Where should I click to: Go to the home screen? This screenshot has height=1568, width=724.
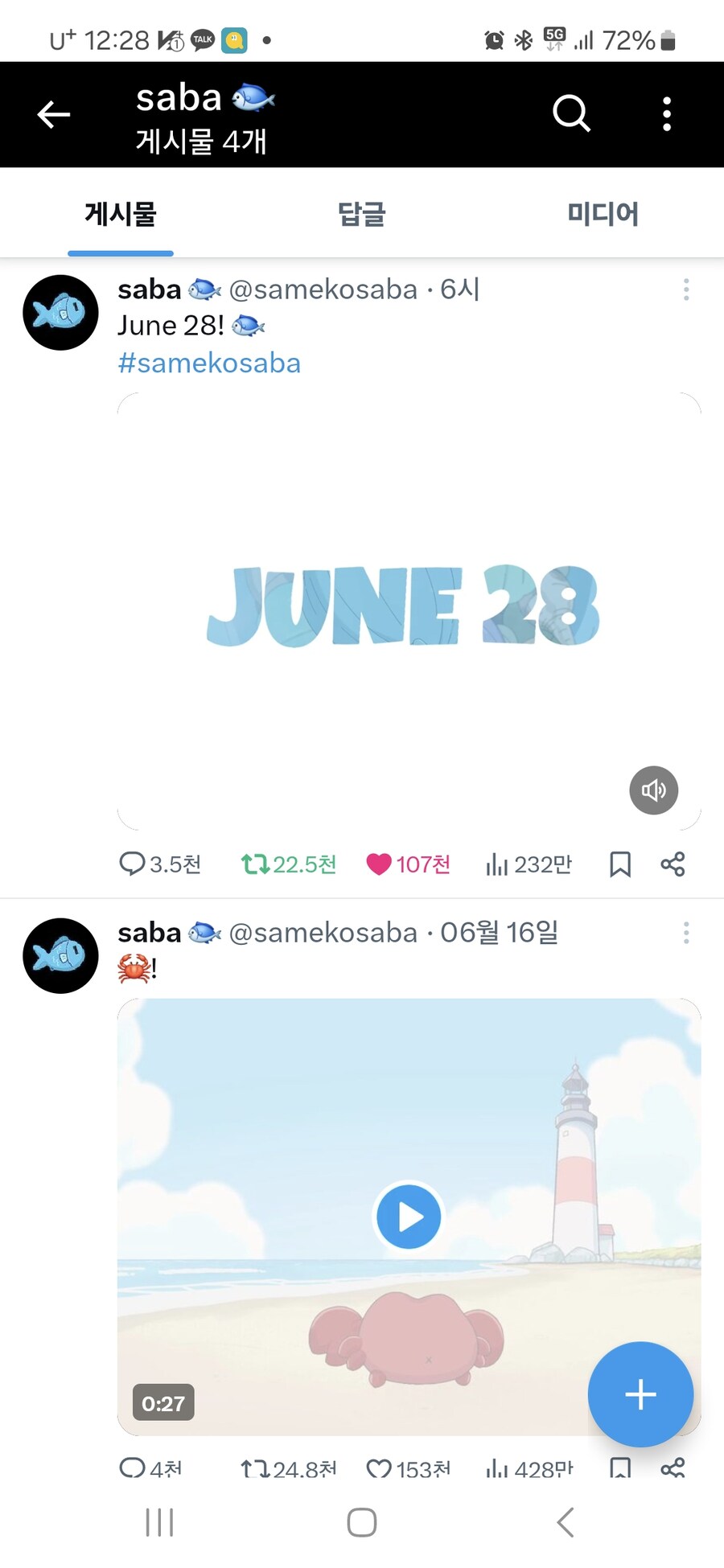(361, 1522)
